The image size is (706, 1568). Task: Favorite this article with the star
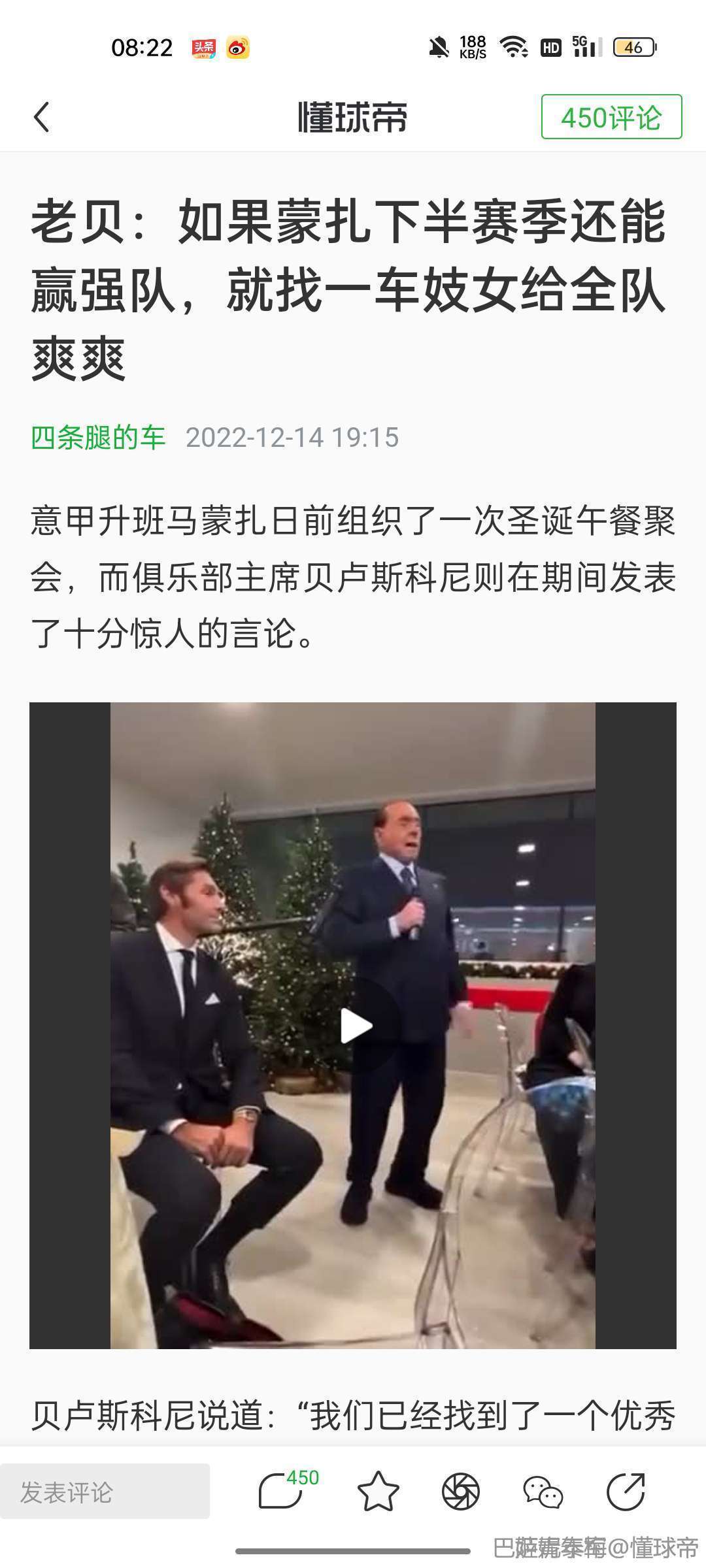tap(378, 1492)
